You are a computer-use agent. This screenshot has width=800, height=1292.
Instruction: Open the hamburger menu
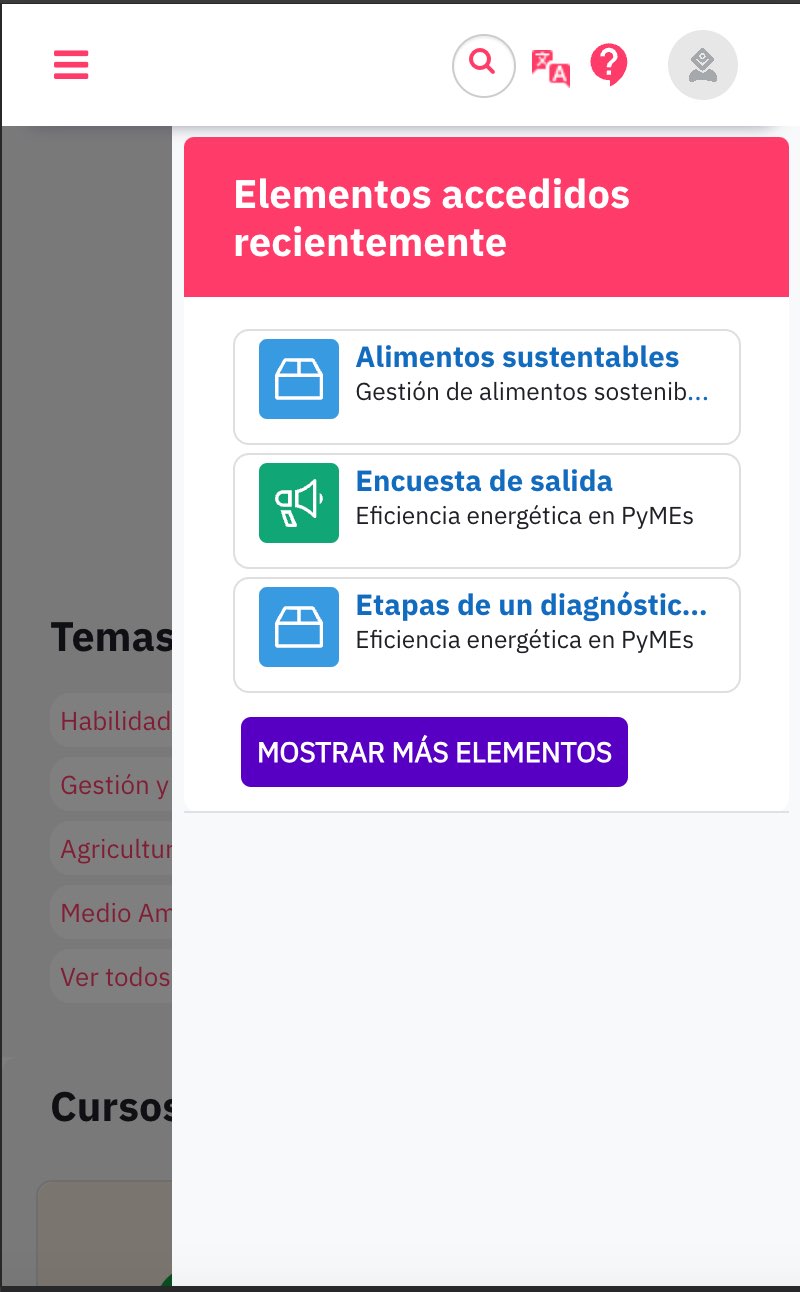(x=71, y=65)
